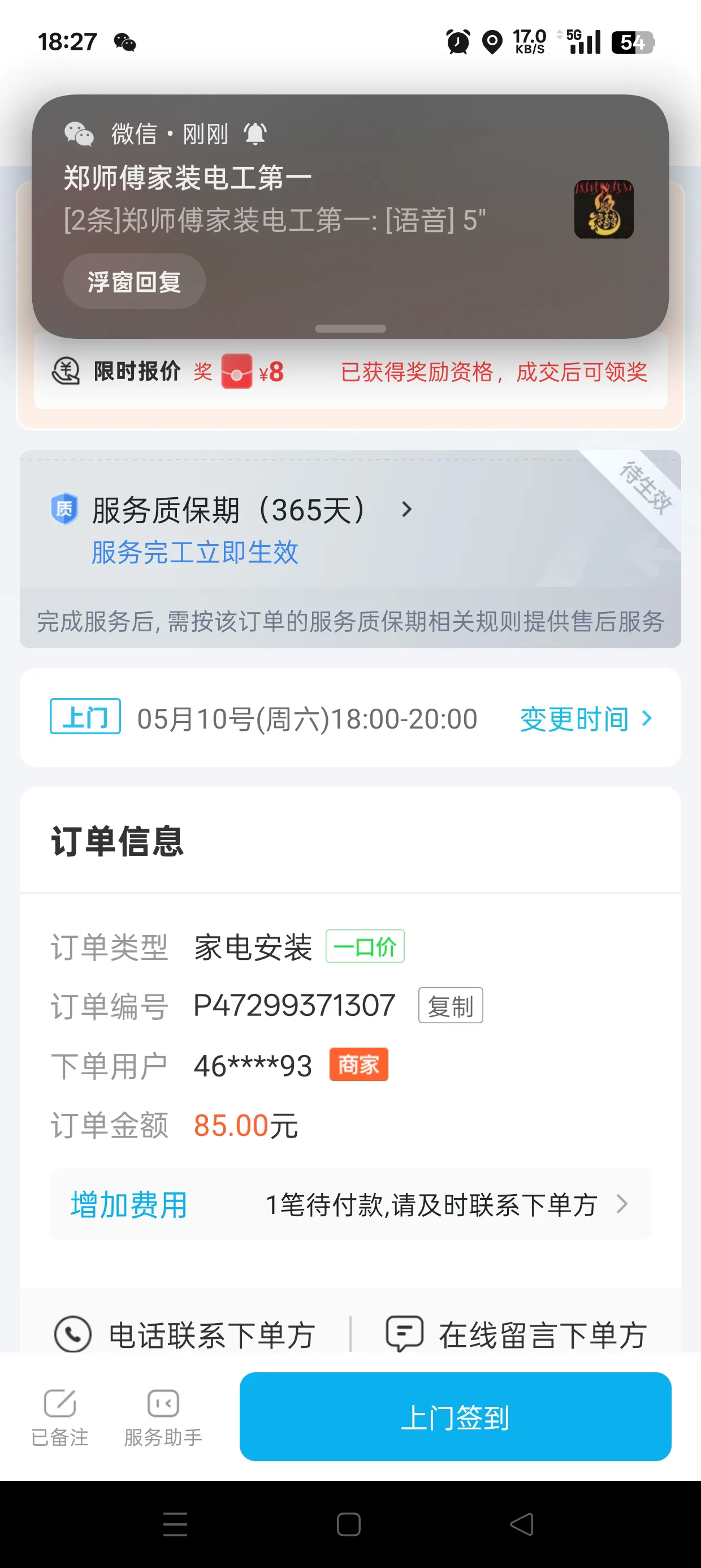
Task: Check in with 上门签到 button
Action: click(455, 1416)
